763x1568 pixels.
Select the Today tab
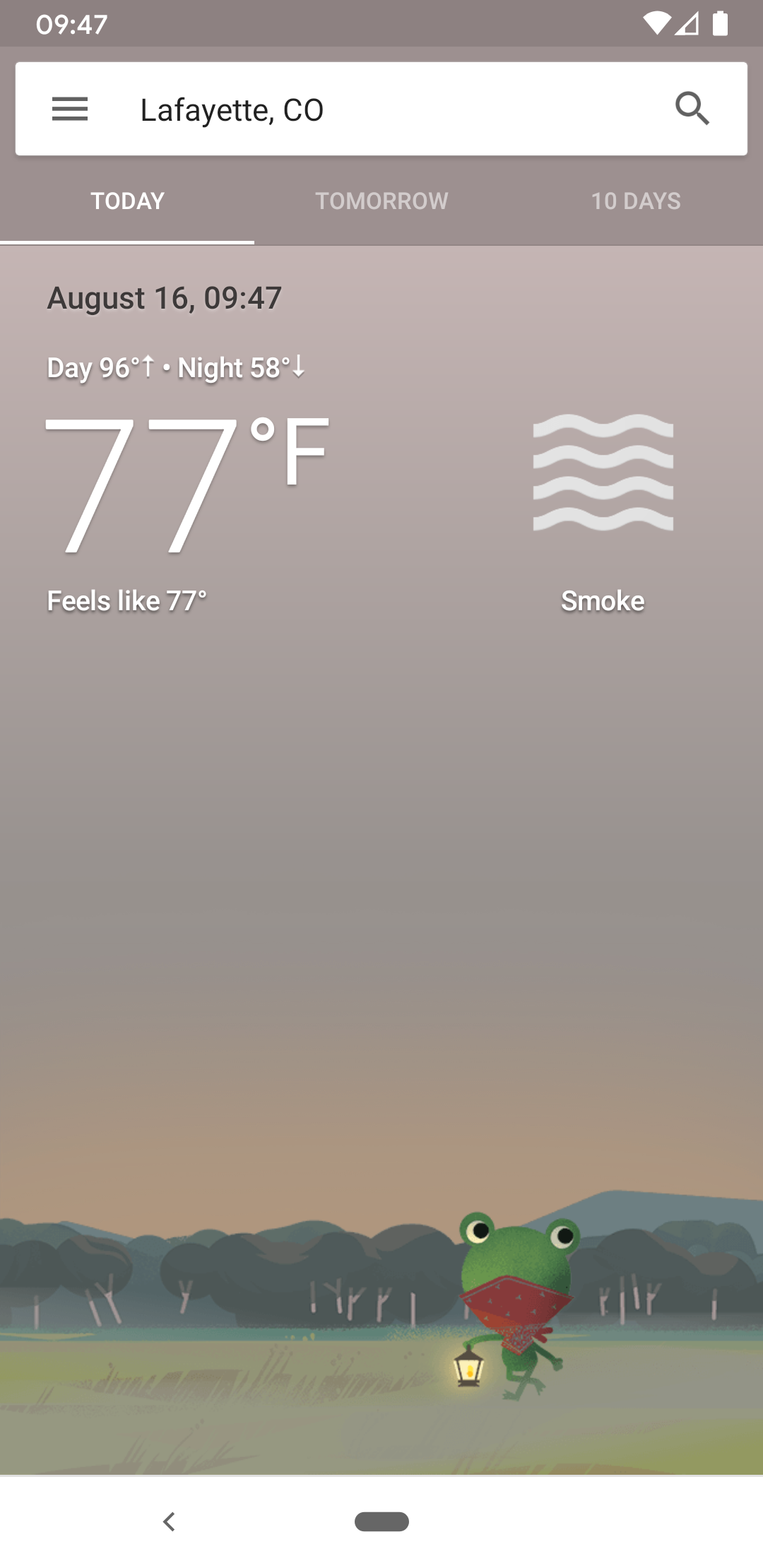(x=127, y=201)
